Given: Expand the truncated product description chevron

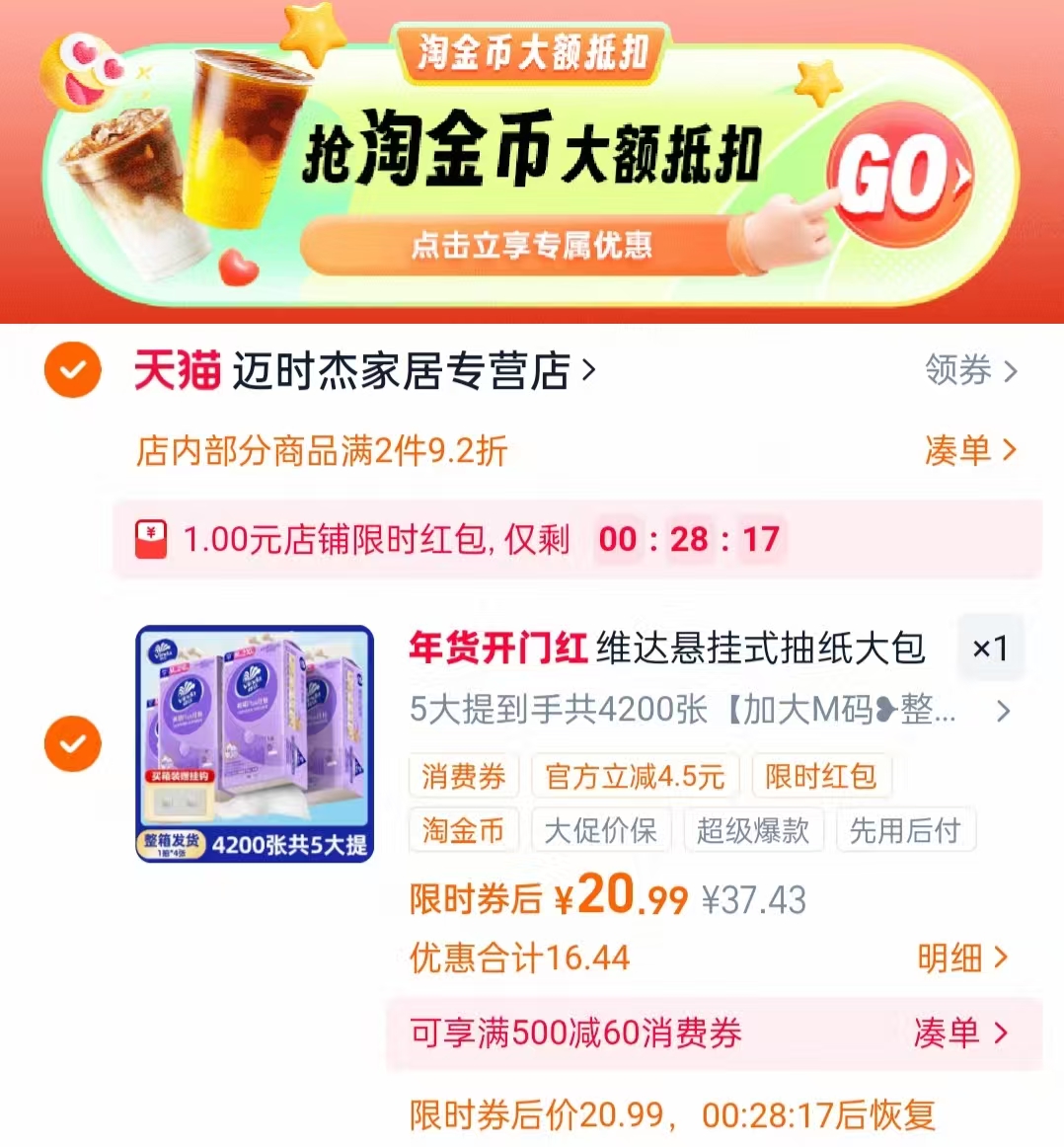Looking at the screenshot, I should click(1005, 711).
